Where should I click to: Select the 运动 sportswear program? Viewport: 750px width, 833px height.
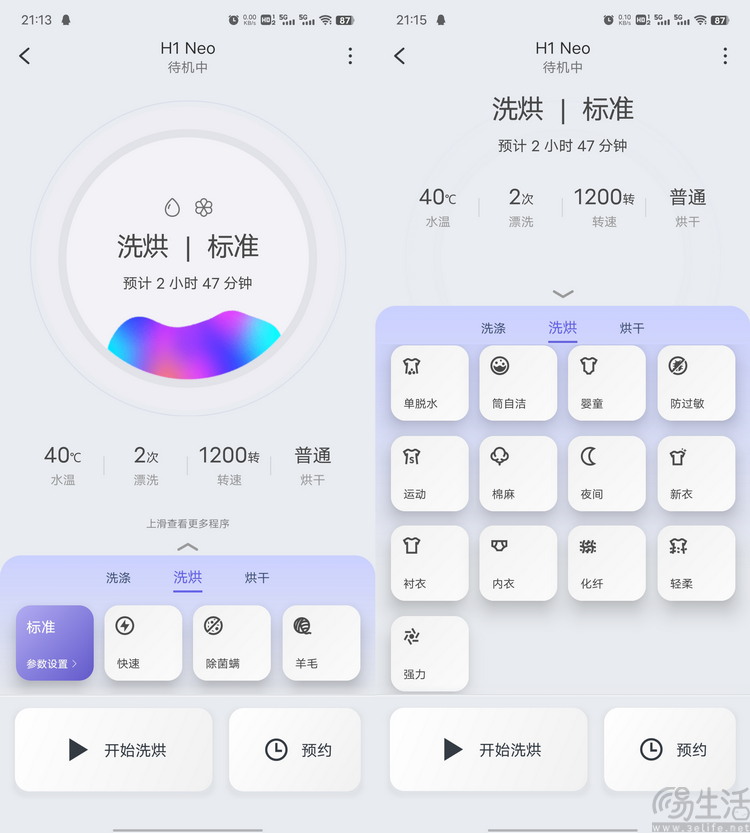[x=429, y=473]
